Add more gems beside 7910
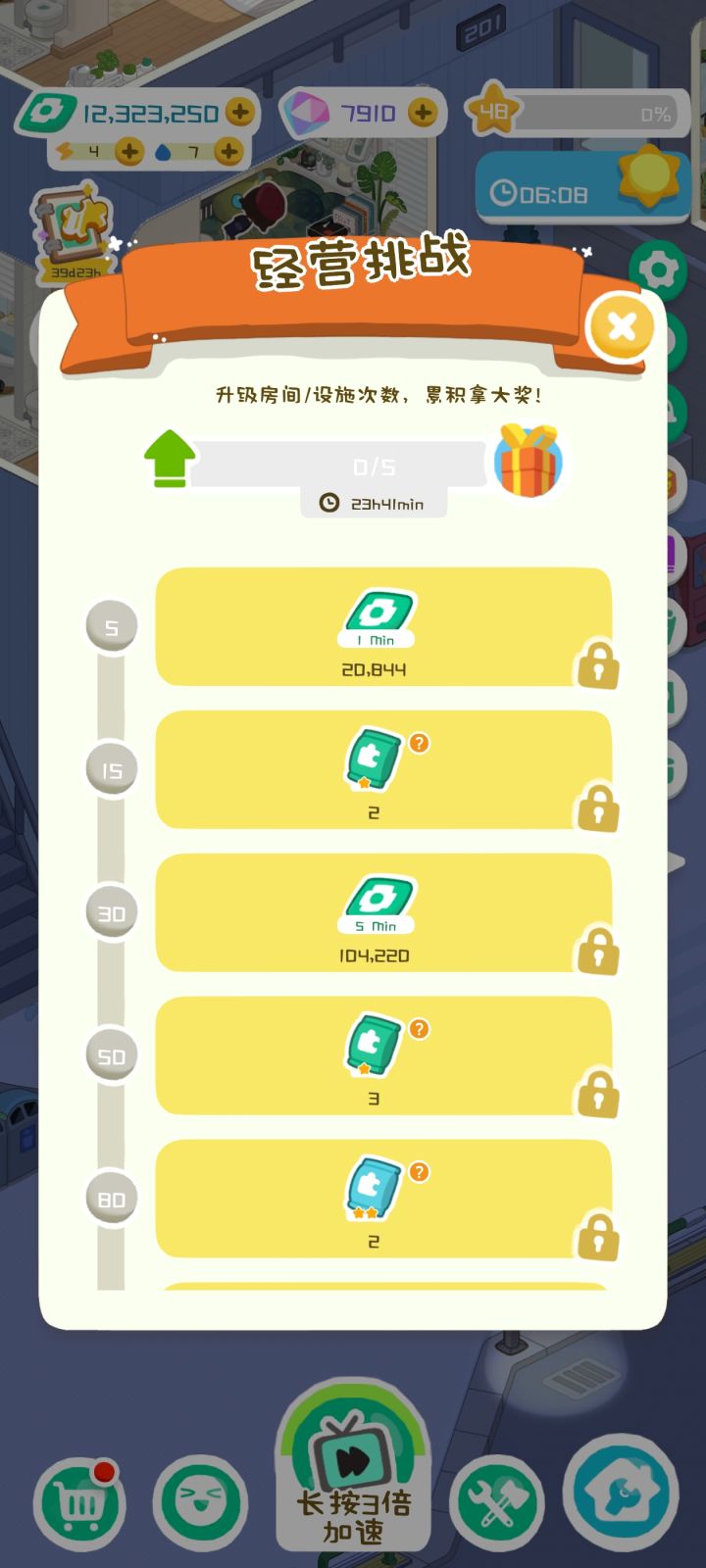The image size is (706, 1568). pyautogui.click(x=422, y=113)
